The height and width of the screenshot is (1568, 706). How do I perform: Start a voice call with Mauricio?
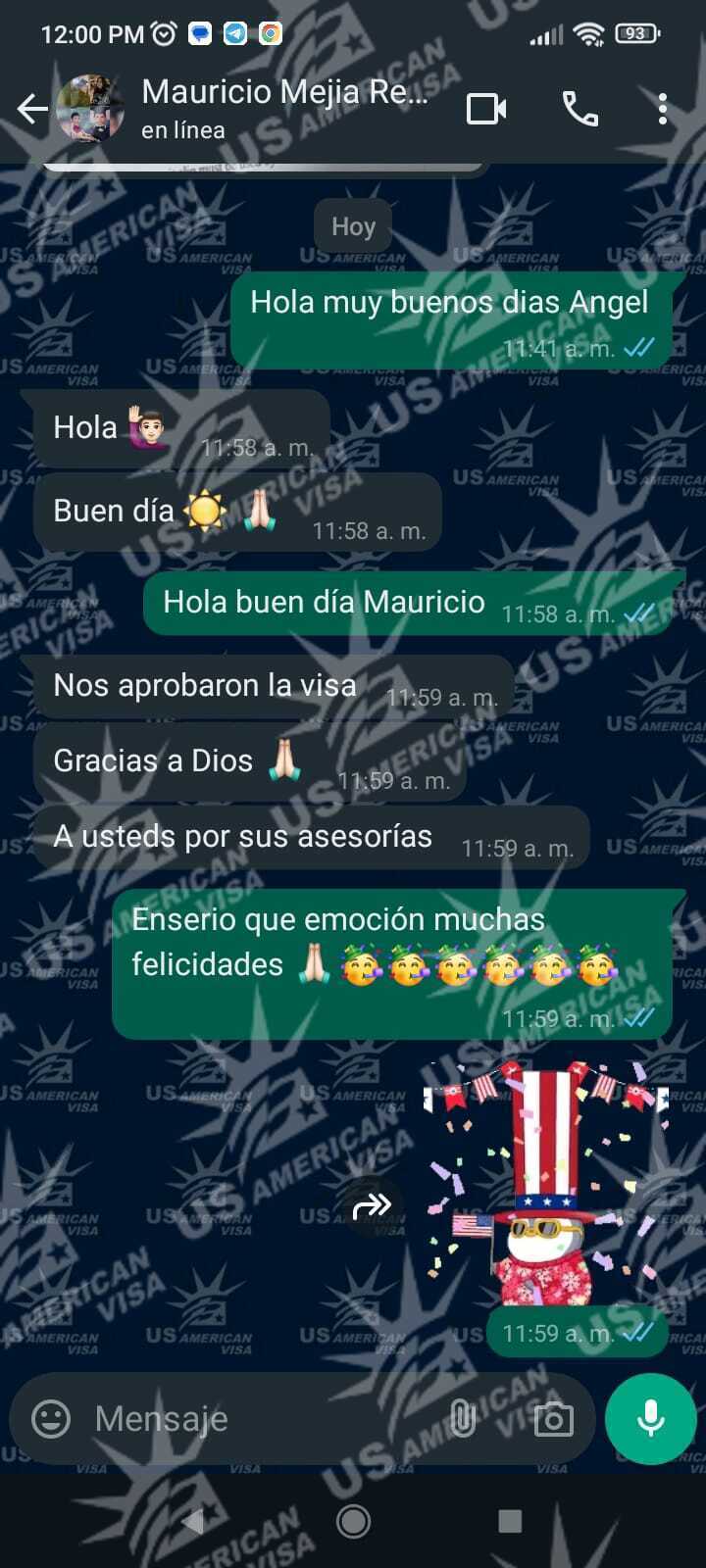(580, 109)
